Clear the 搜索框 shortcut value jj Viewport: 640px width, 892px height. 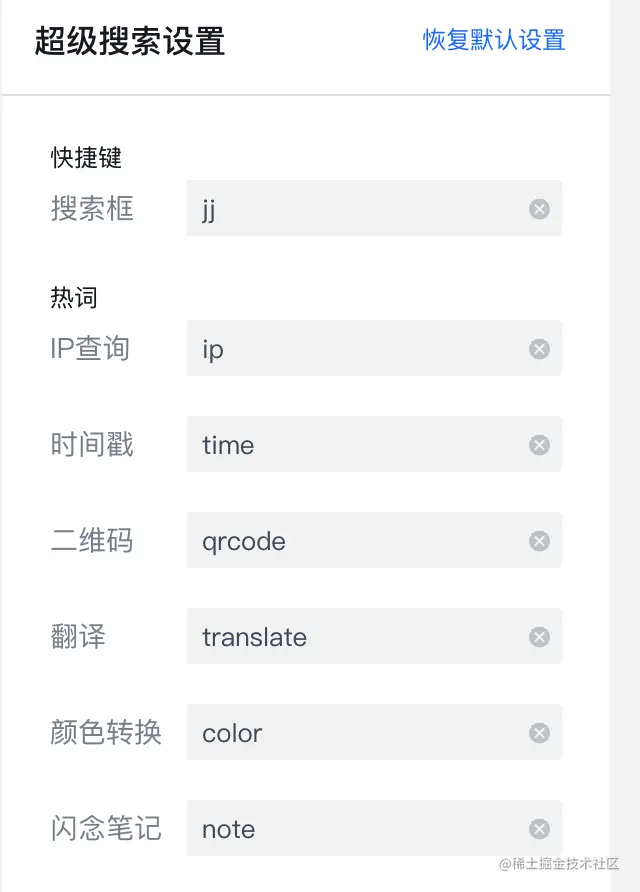click(539, 209)
